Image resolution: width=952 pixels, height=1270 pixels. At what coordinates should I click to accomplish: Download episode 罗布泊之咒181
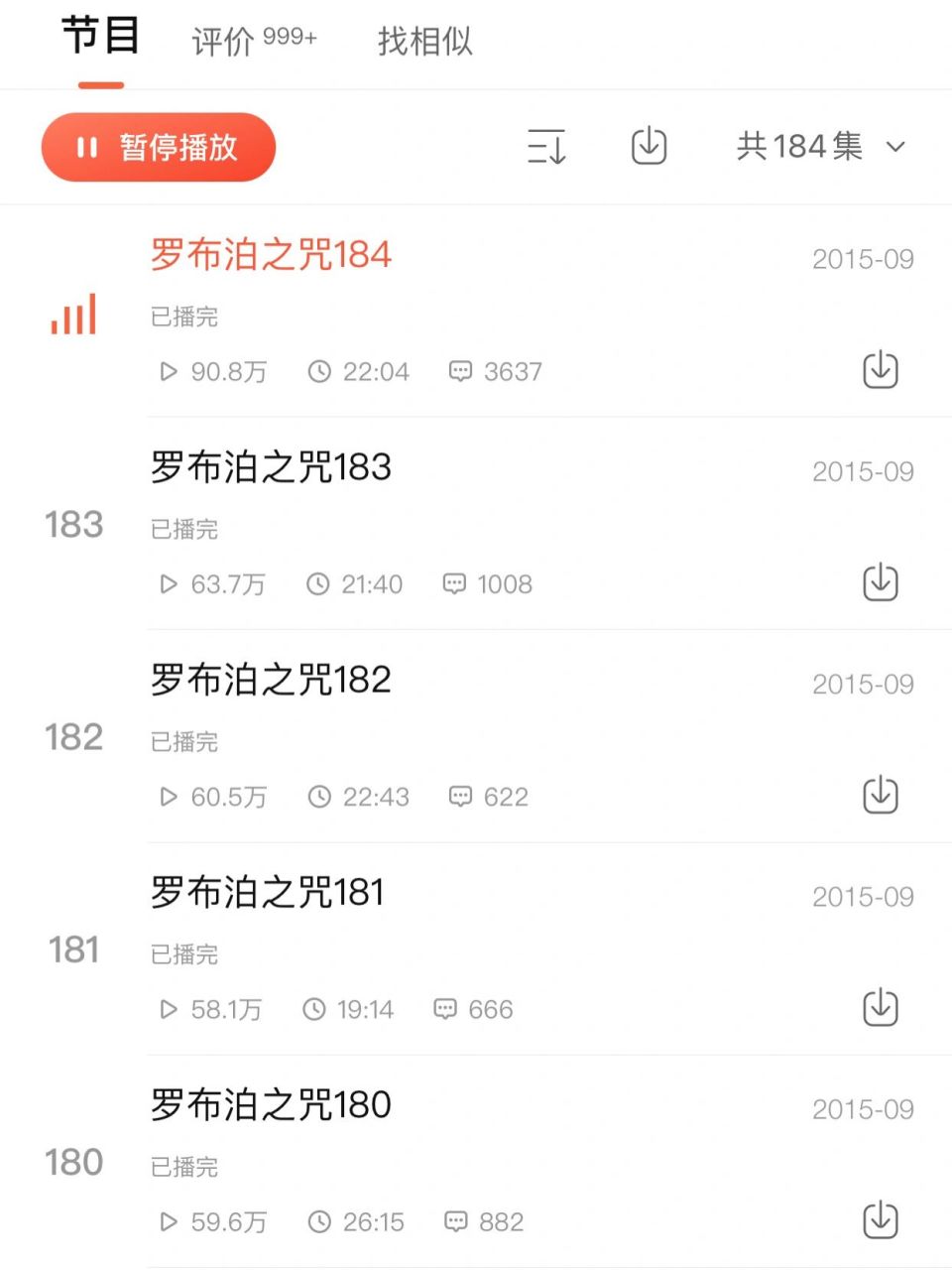(881, 1008)
